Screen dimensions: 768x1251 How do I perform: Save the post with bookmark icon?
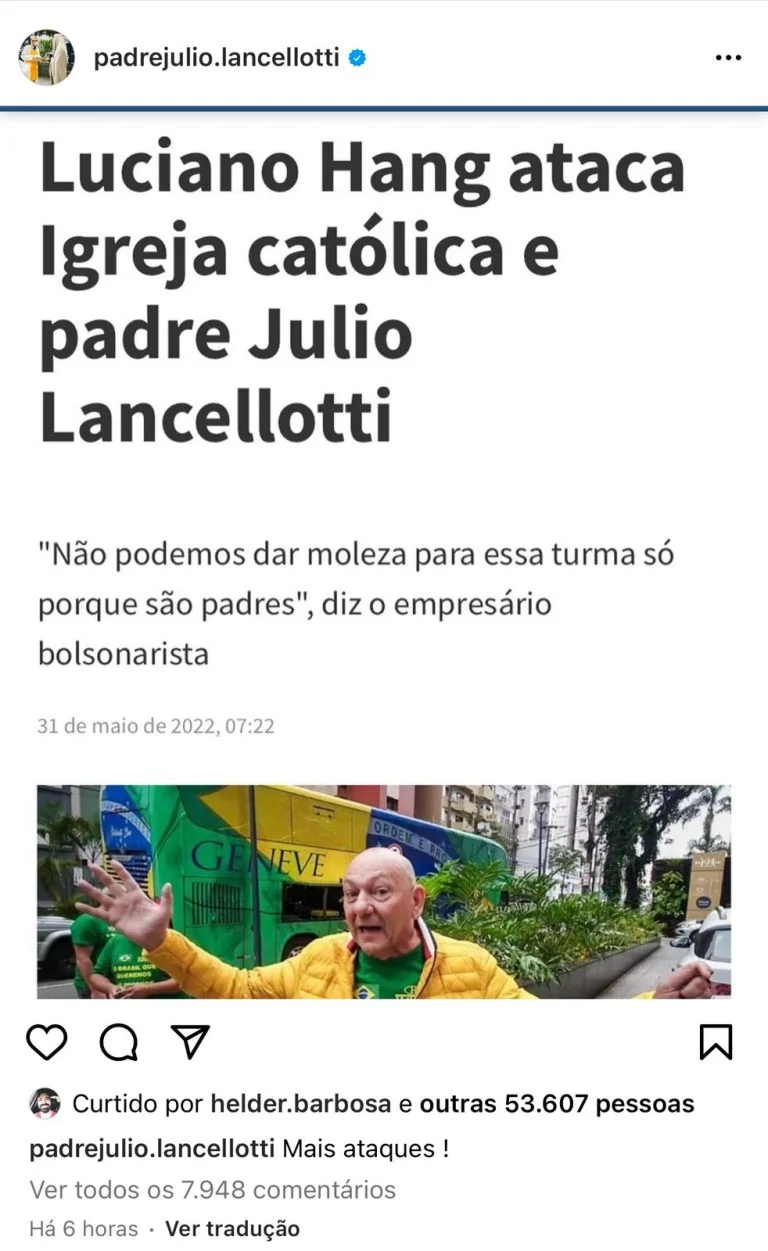click(x=716, y=1042)
